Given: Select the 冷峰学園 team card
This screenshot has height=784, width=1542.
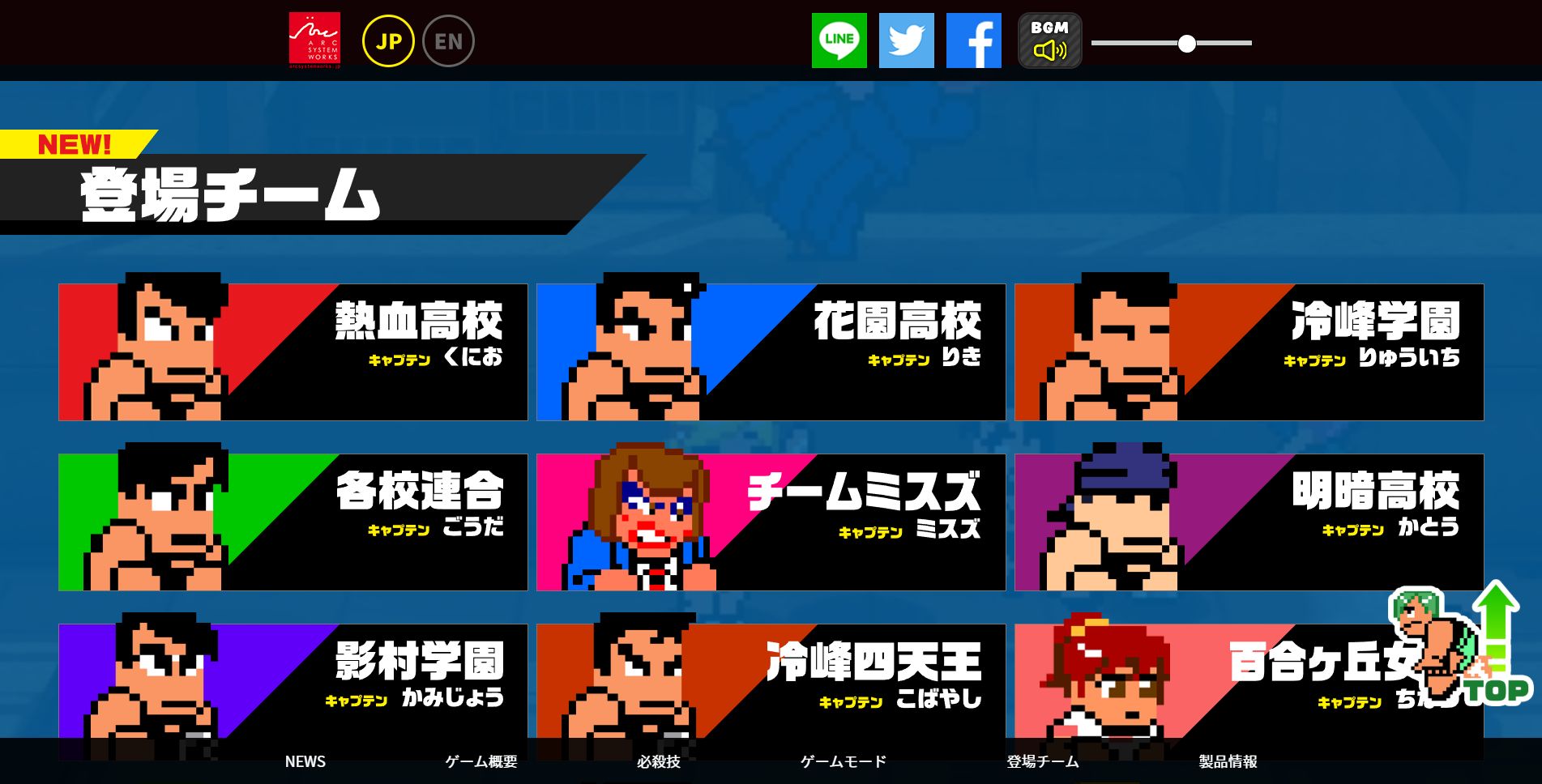Looking at the screenshot, I should click(1249, 352).
